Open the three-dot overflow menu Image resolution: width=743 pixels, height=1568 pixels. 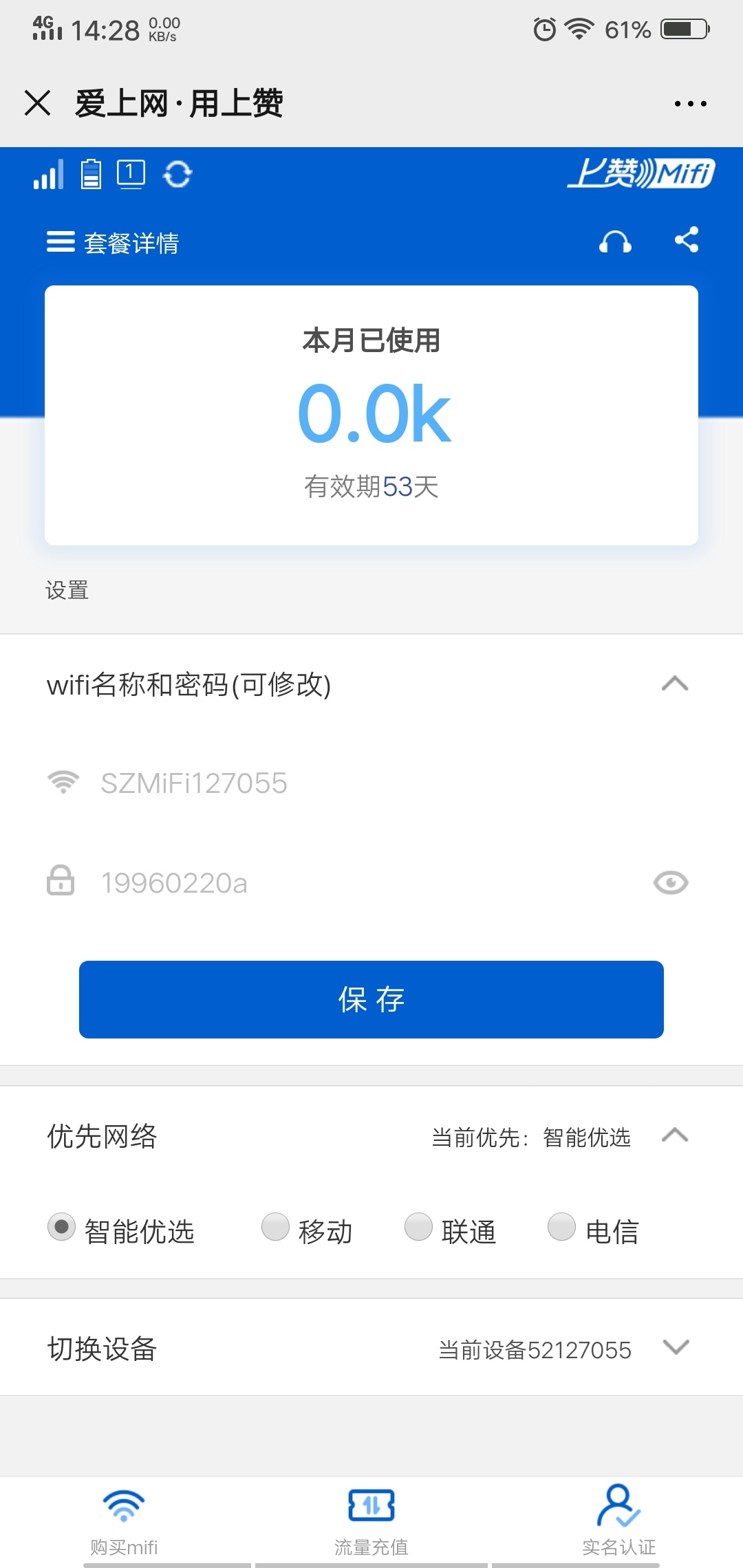690,104
